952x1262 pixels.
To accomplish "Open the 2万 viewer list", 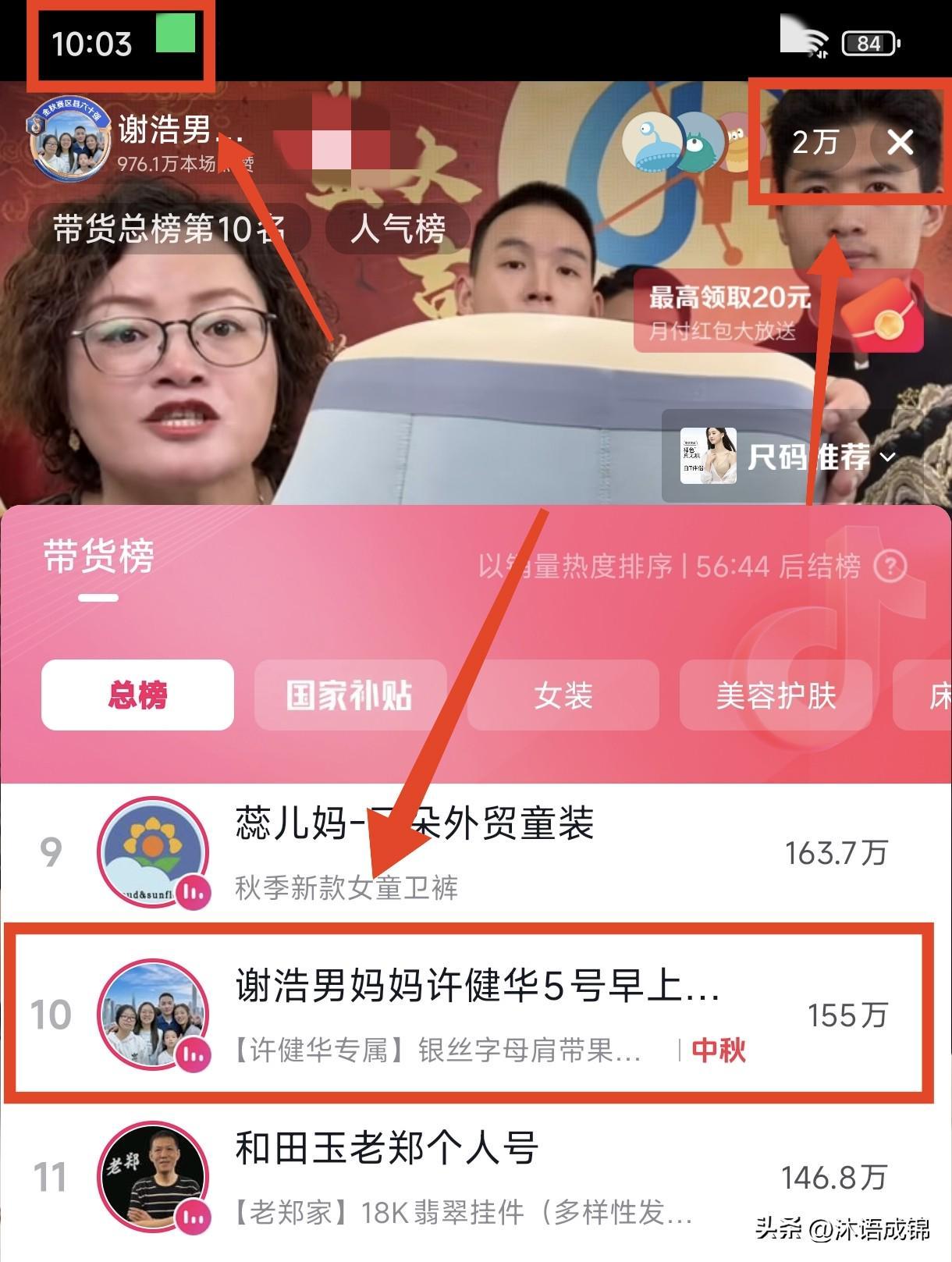I will click(815, 142).
